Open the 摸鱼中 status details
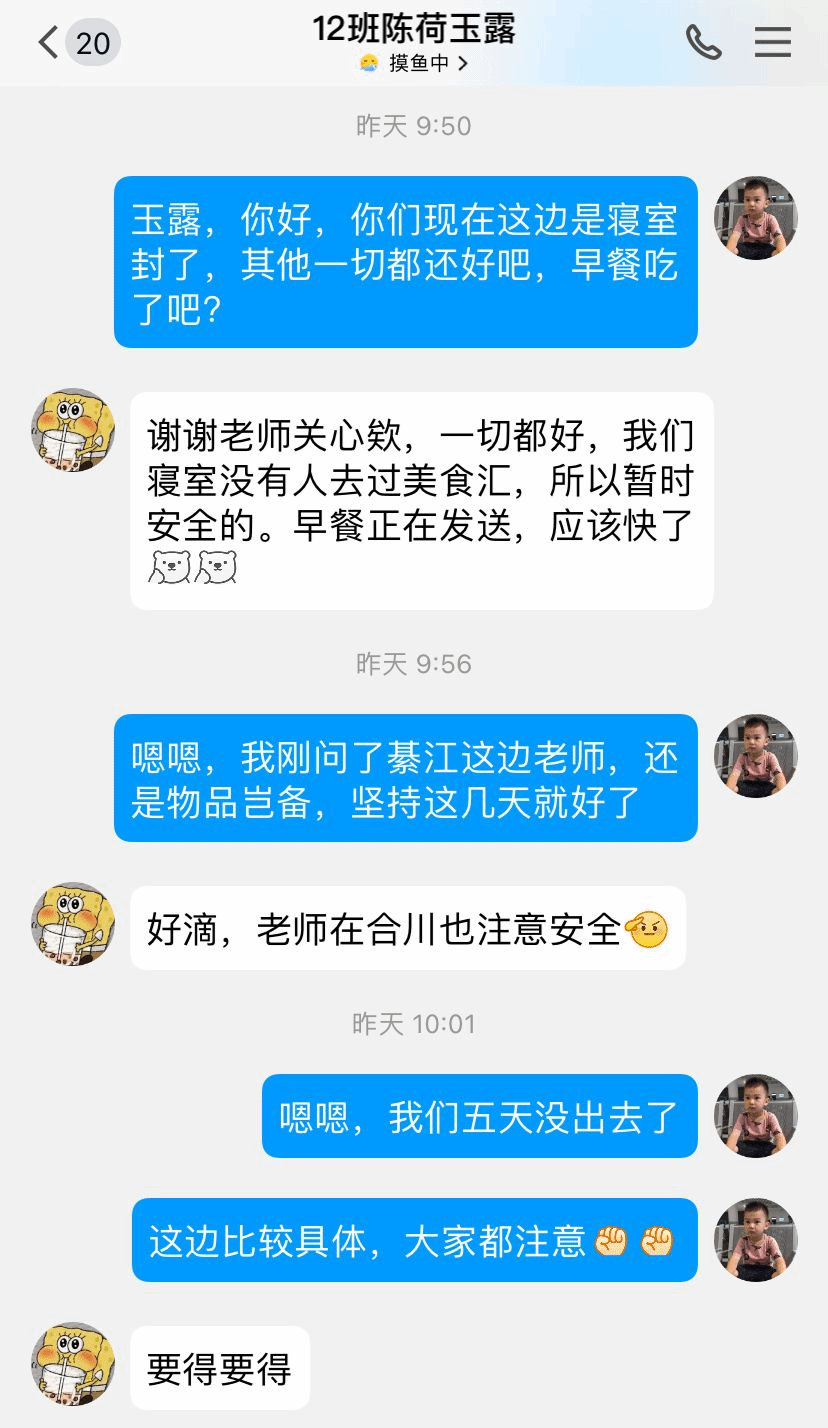Screen dimensions: 828x1428 coord(414,64)
